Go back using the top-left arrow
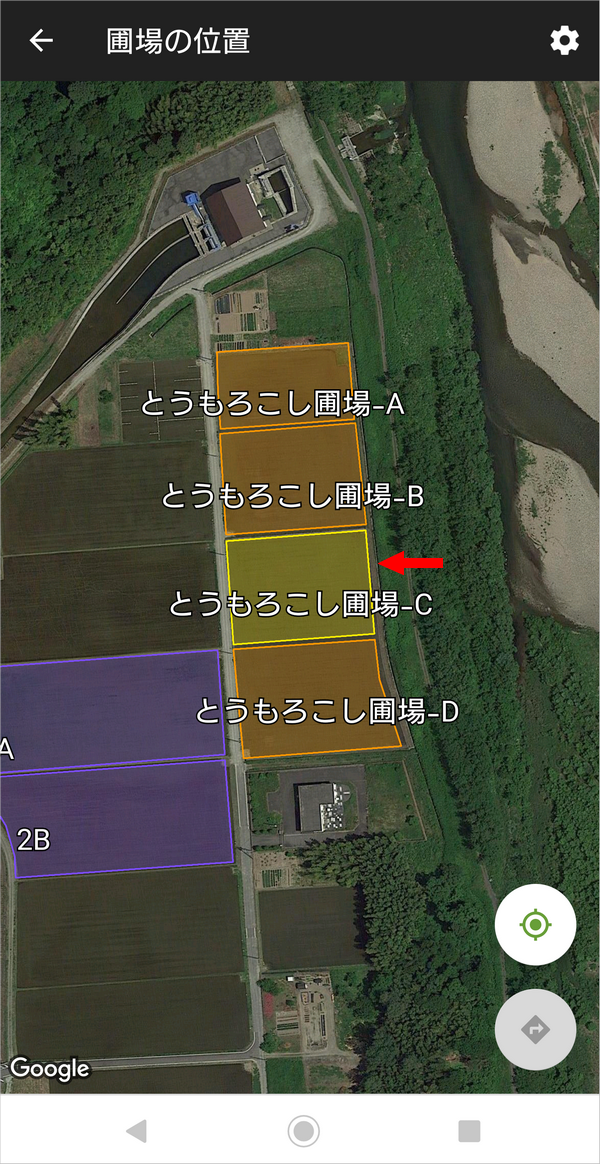This screenshot has height=1164, width=600. click(x=41, y=41)
